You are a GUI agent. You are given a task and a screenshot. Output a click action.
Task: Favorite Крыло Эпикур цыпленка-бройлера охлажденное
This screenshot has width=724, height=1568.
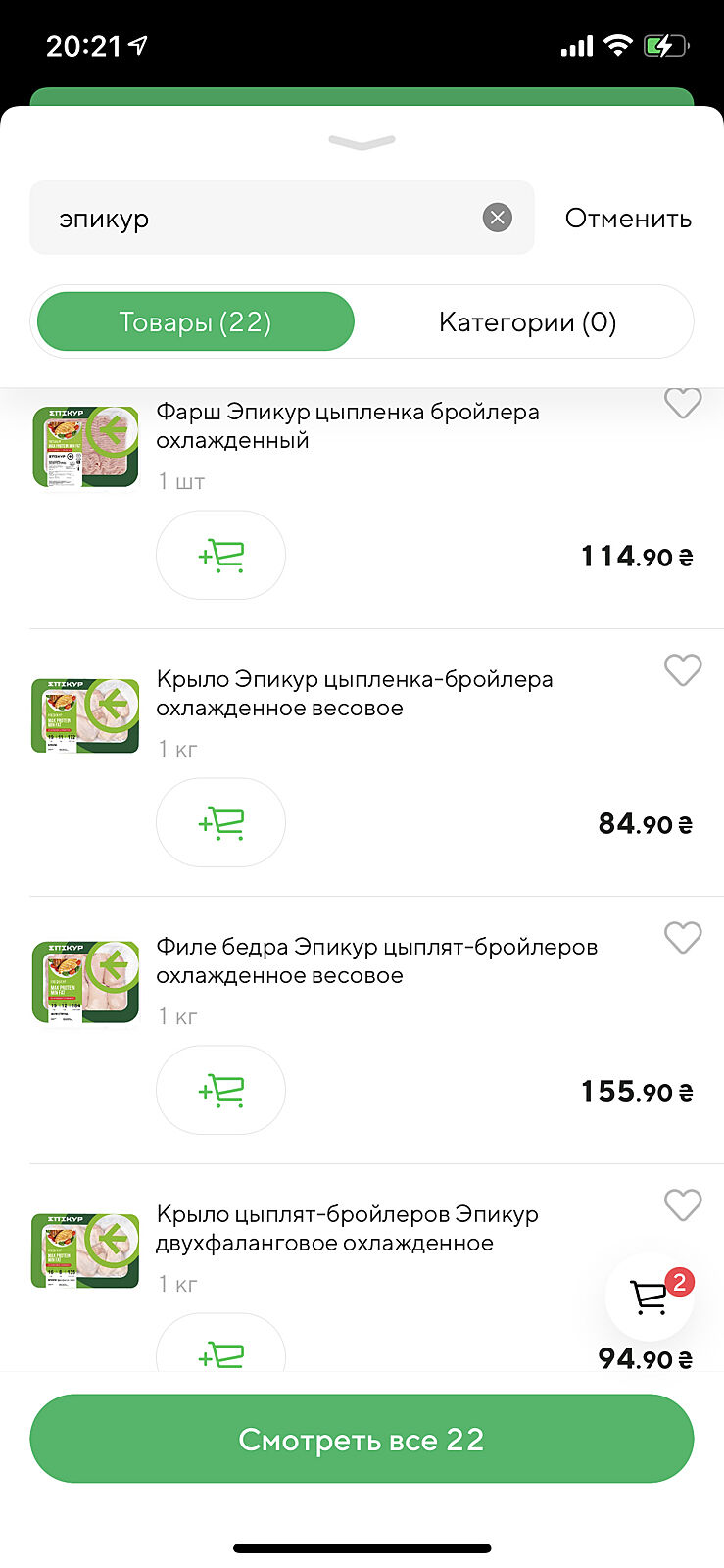pyautogui.click(x=683, y=670)
